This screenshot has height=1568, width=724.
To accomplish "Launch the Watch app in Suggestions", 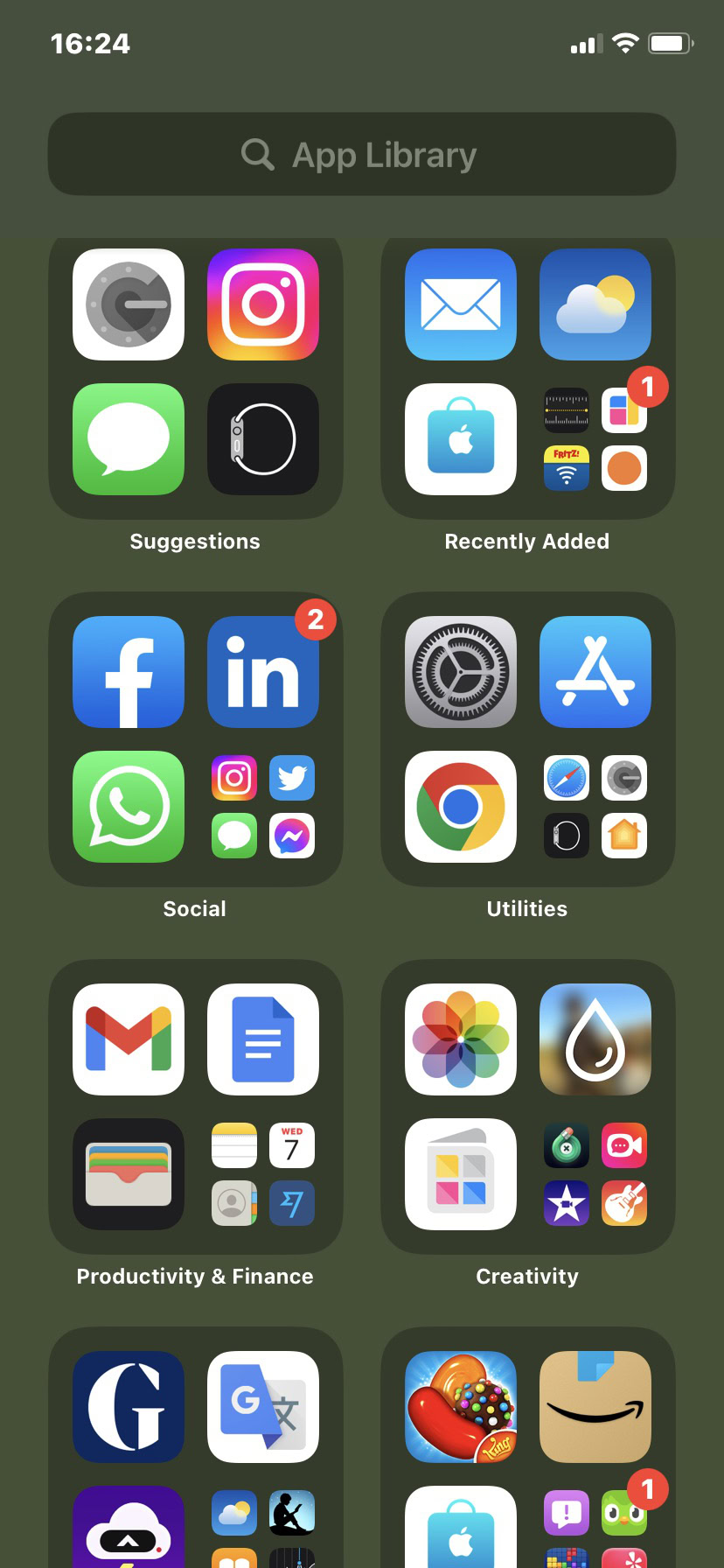I will pyautogui.click(x=262, y=439).
